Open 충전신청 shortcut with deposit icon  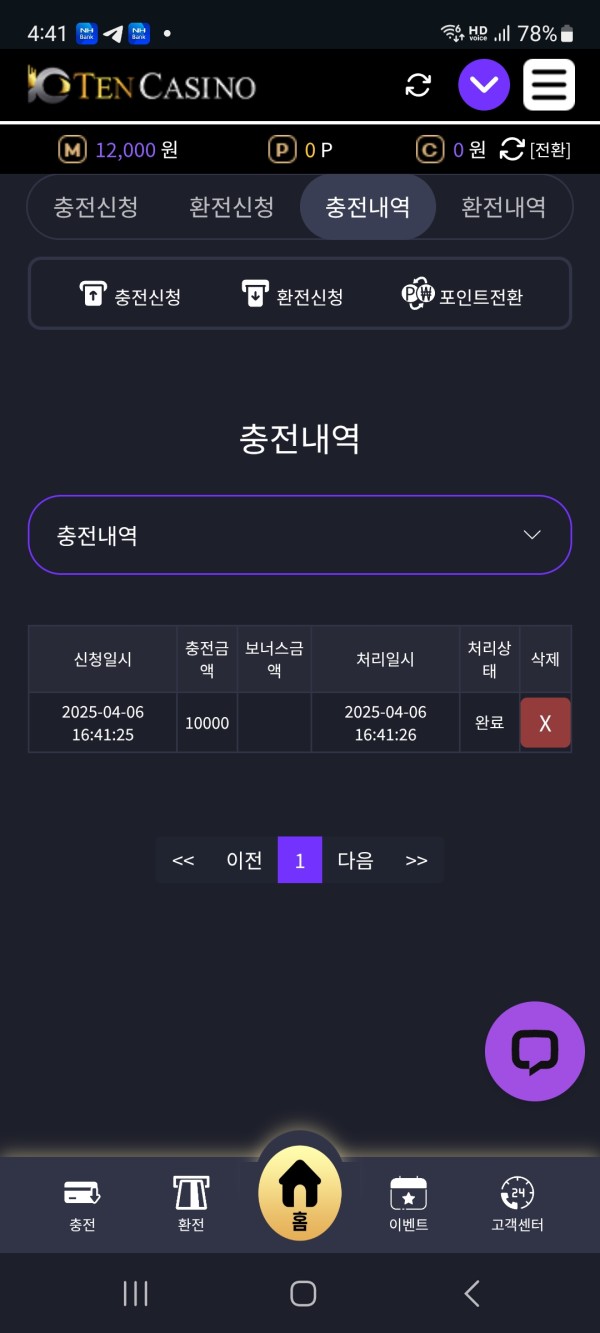point(130,295)
